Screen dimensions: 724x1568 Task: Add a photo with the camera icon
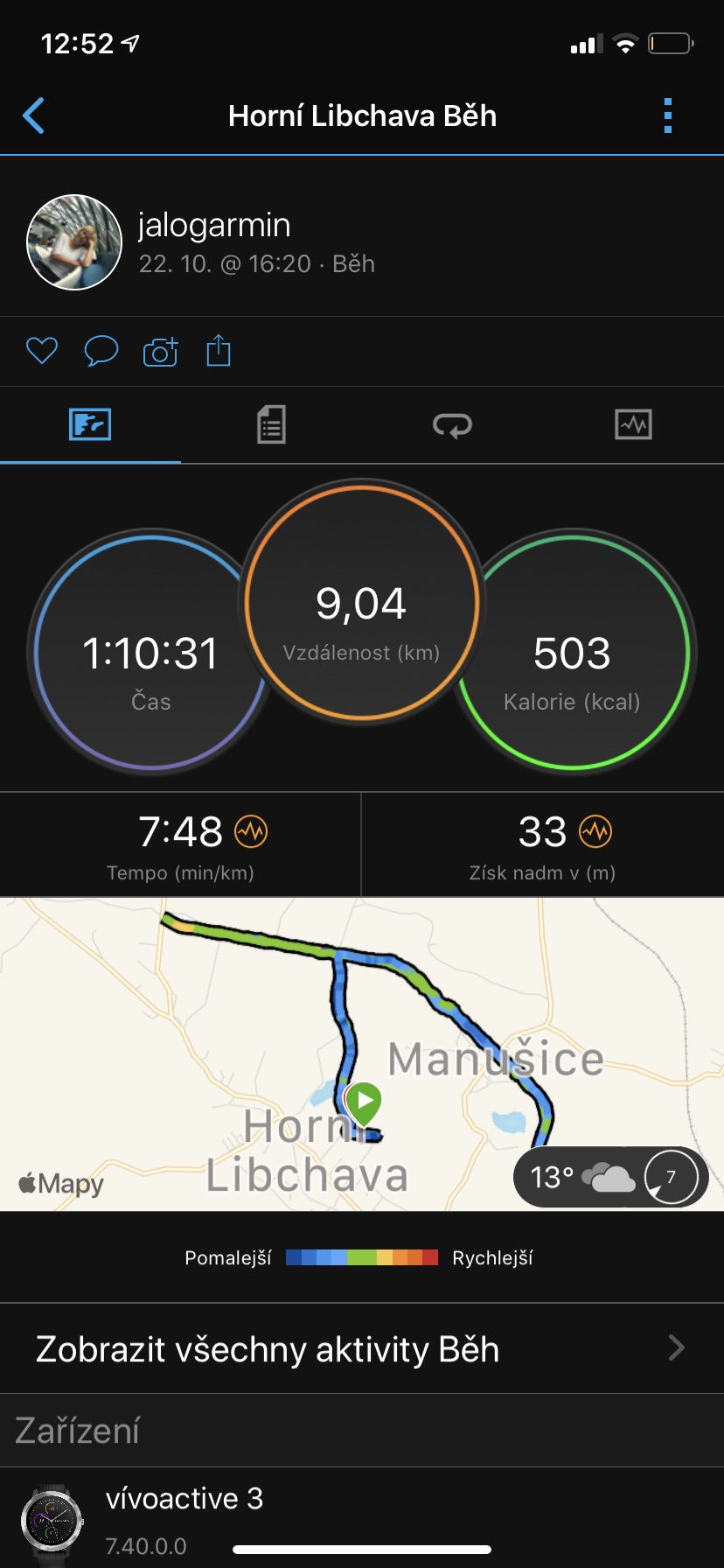160,351
